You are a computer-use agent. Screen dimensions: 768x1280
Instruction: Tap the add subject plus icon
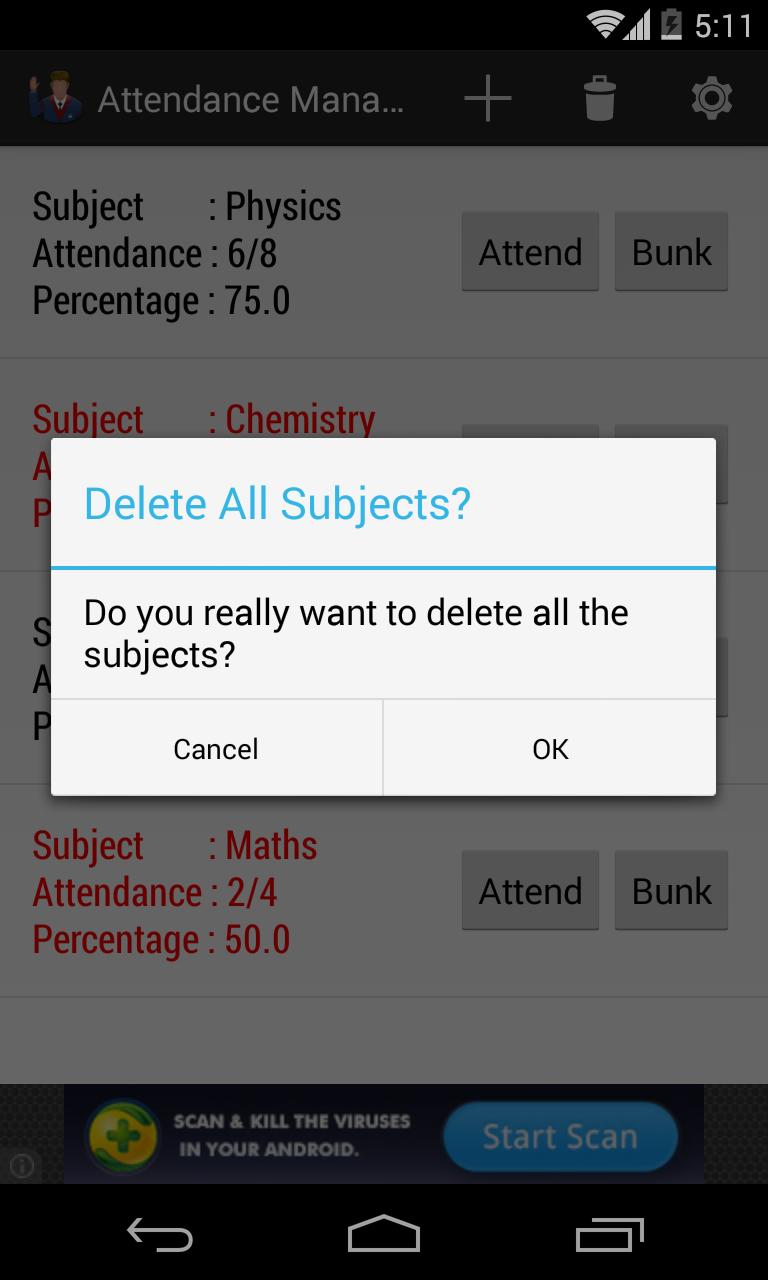click(487, 97)
